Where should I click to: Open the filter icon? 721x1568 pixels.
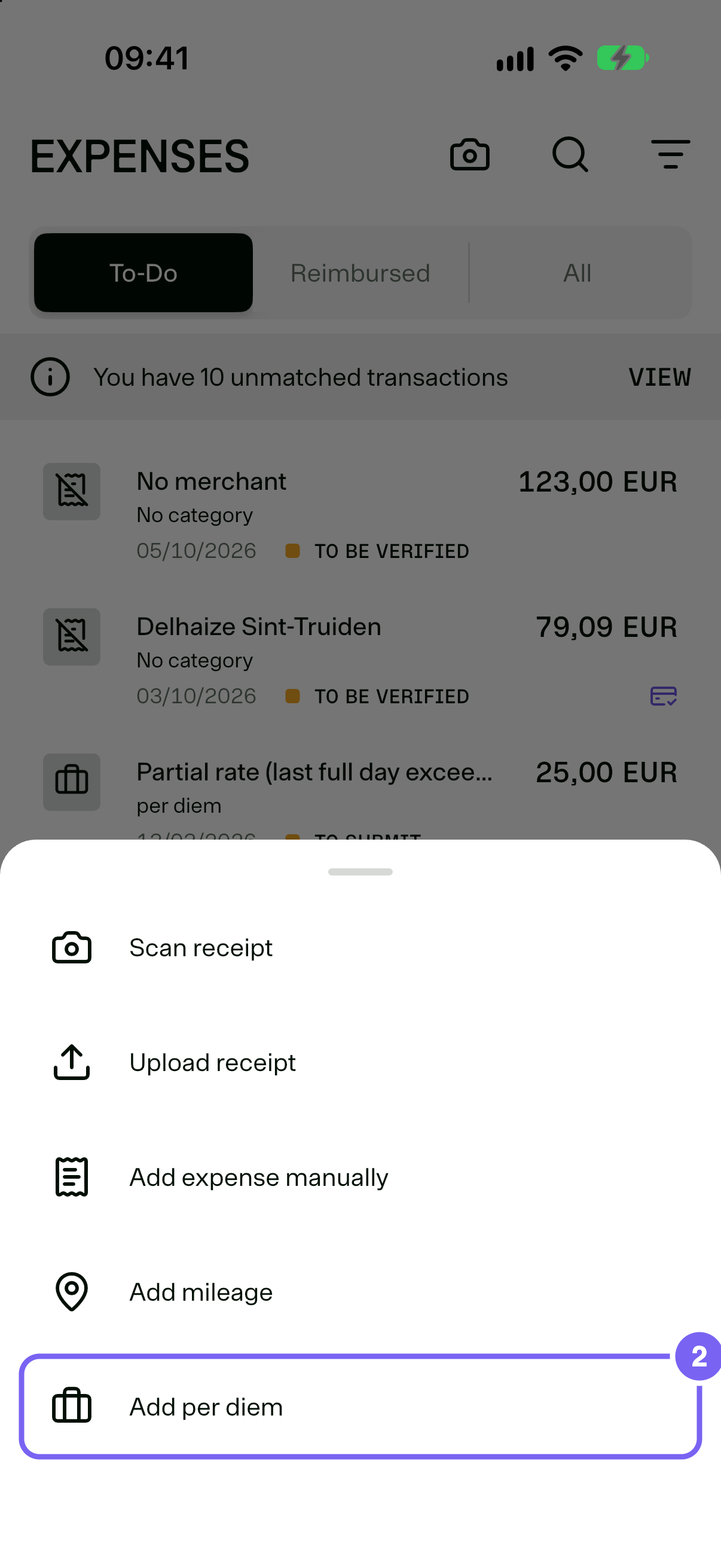pos(671,155)
